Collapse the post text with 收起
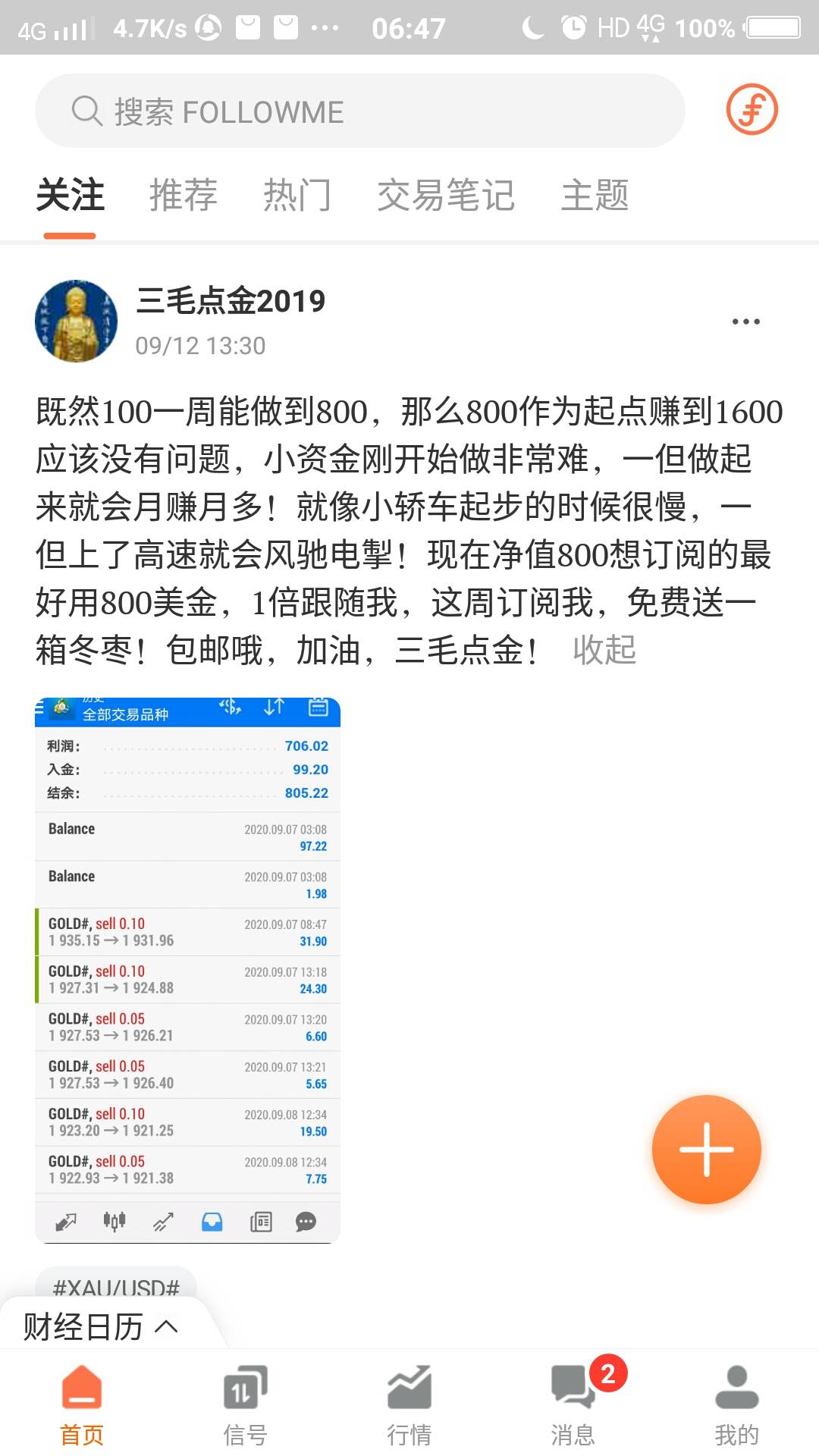Image resolution: width=819 pixels, height=1456 pixels. [604, 650]
